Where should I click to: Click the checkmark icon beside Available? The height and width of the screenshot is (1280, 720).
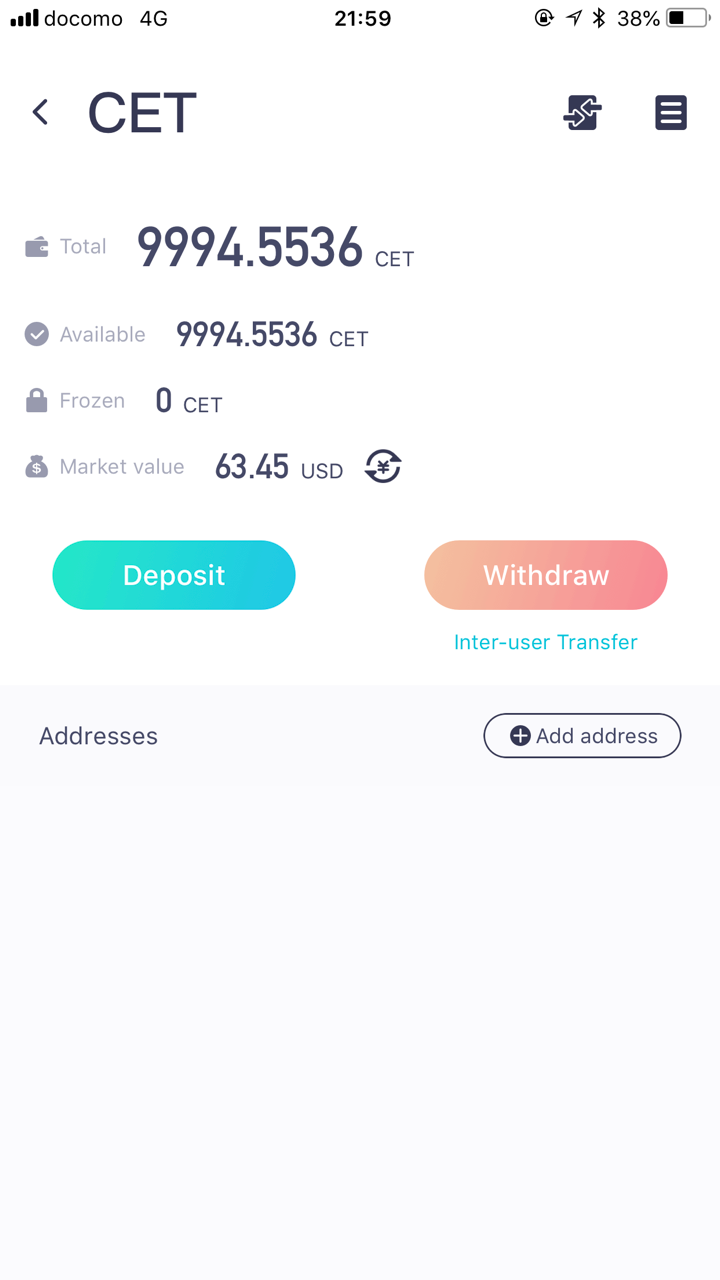pos(36,334)
